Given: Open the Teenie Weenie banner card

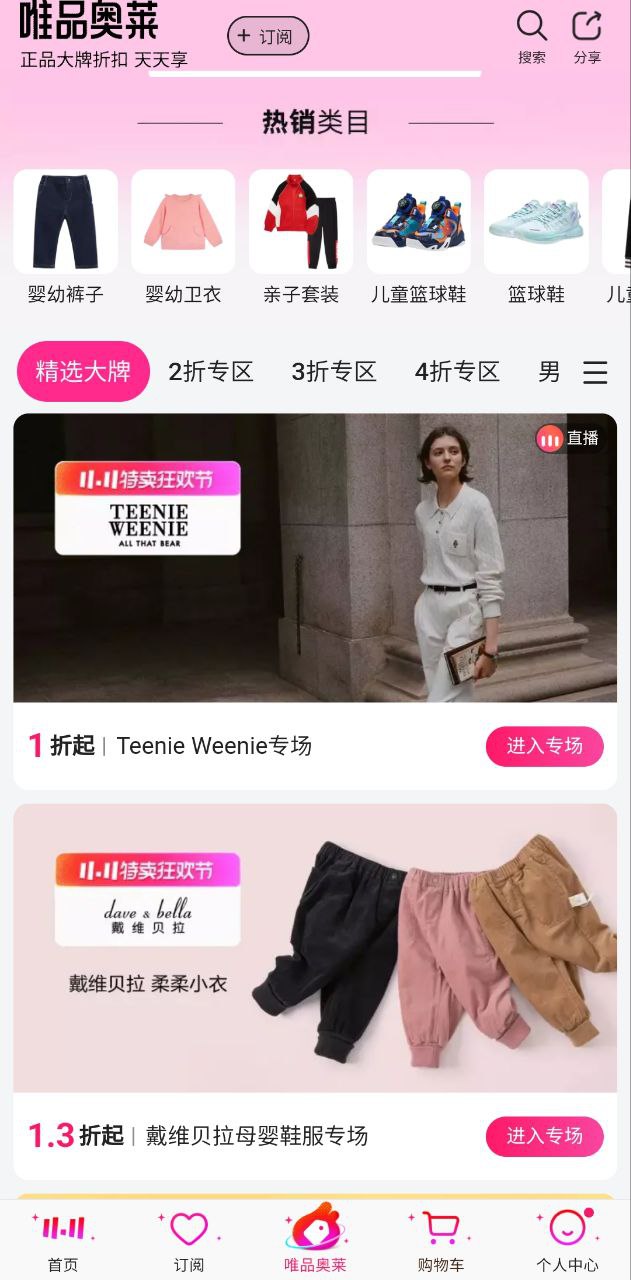Looking at the screenshot, I should (x=315, y=557).
